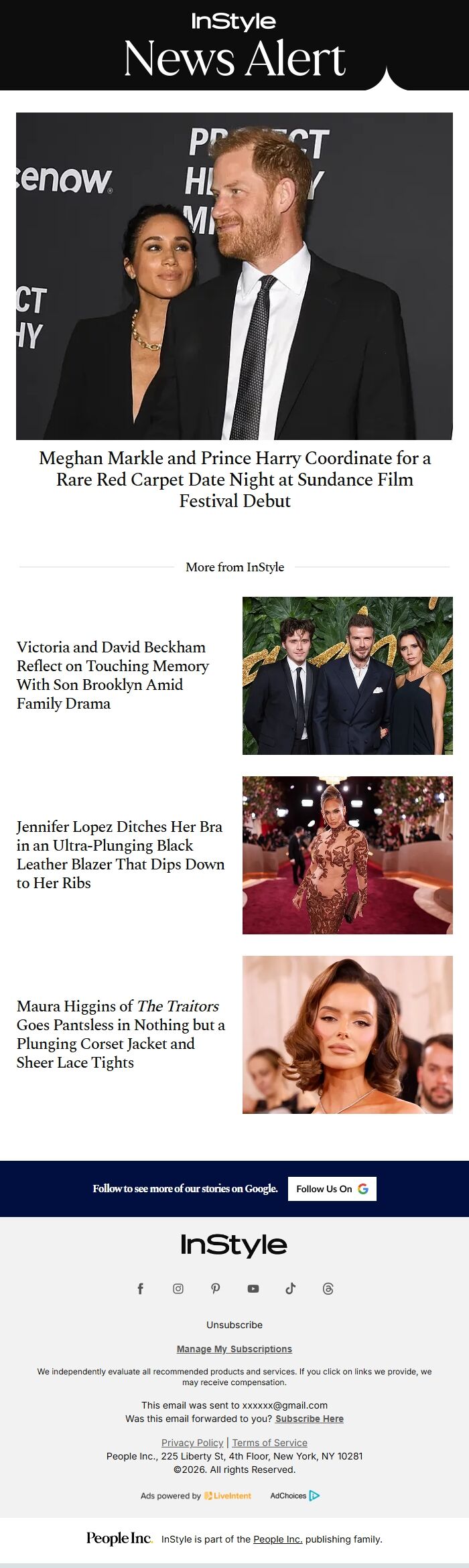The height and width of the screenshot is (1568, 469).
Task: Open the Terms of Service
Action: pos(269,1443)
